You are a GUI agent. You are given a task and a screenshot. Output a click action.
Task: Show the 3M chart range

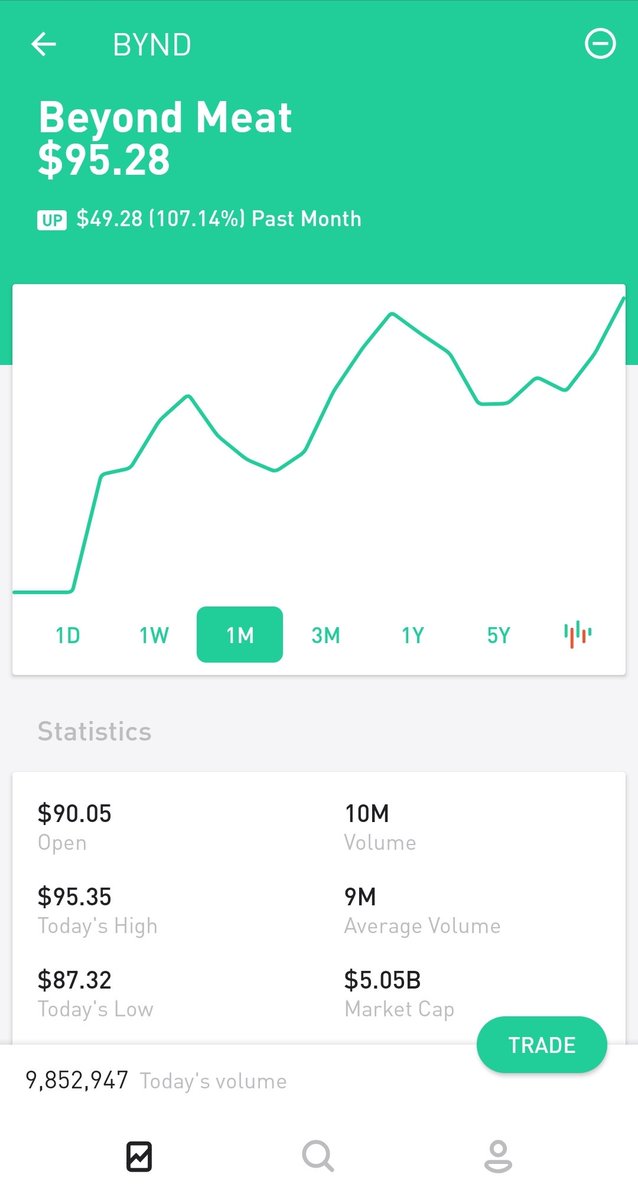coord(326,635)
